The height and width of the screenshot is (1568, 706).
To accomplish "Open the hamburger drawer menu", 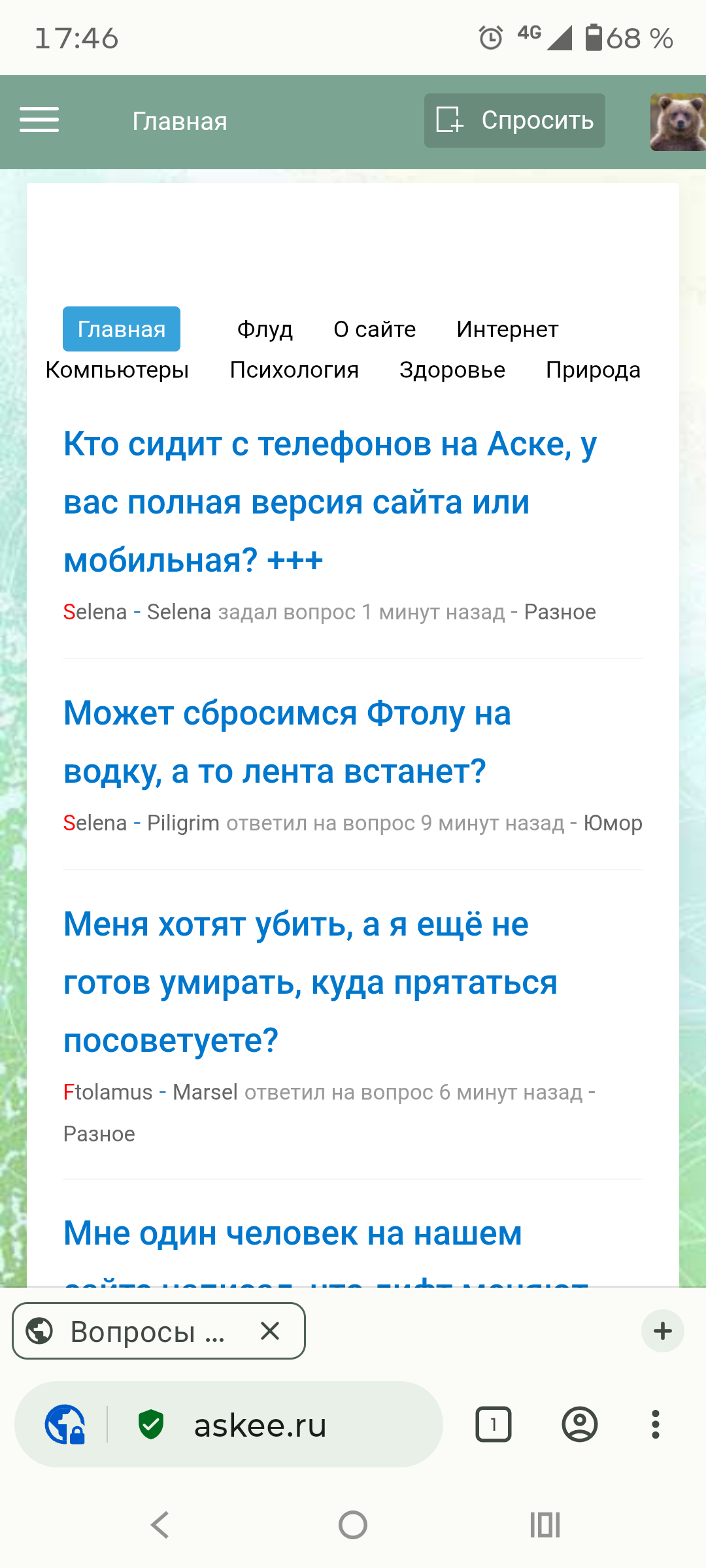I will (39, 120).
